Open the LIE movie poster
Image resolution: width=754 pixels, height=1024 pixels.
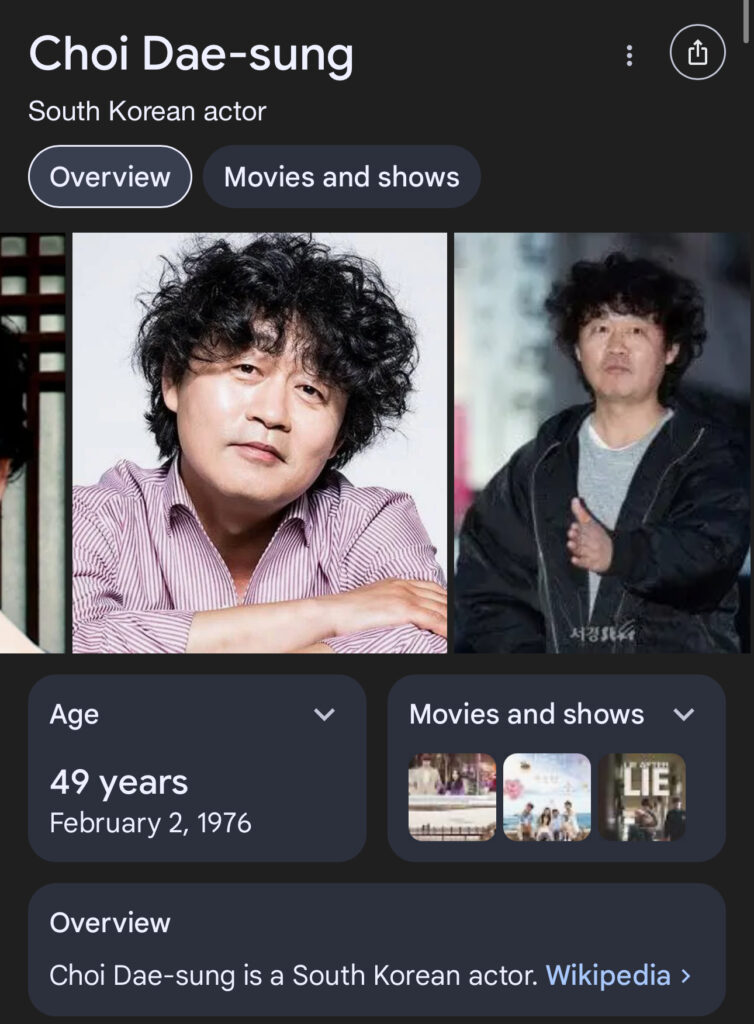(641, 796)
